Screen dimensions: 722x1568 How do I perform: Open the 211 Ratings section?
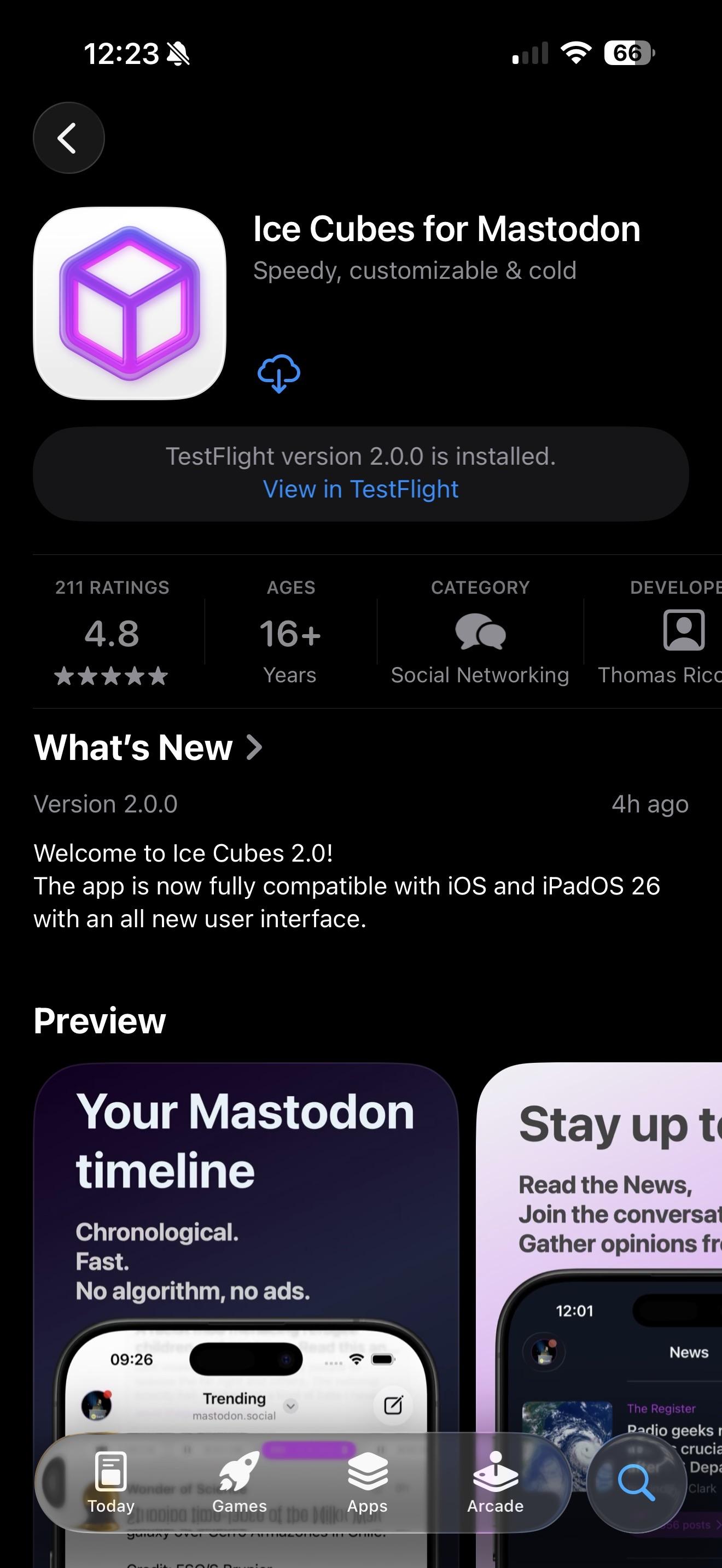(x=112, y=632)
